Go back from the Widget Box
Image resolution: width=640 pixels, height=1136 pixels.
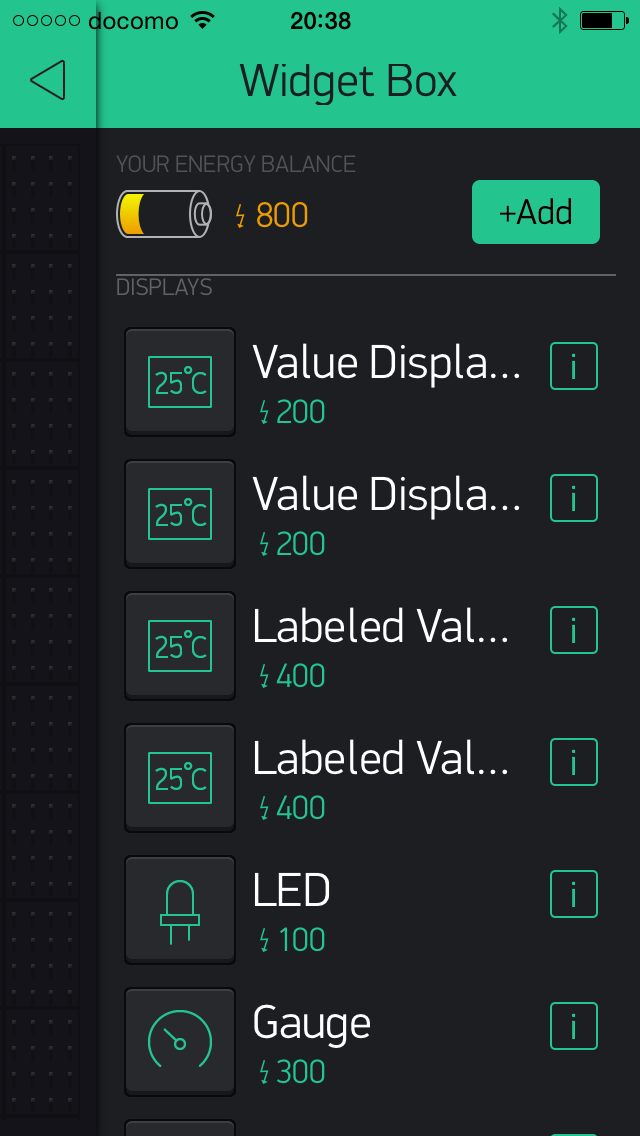point(48,80)
